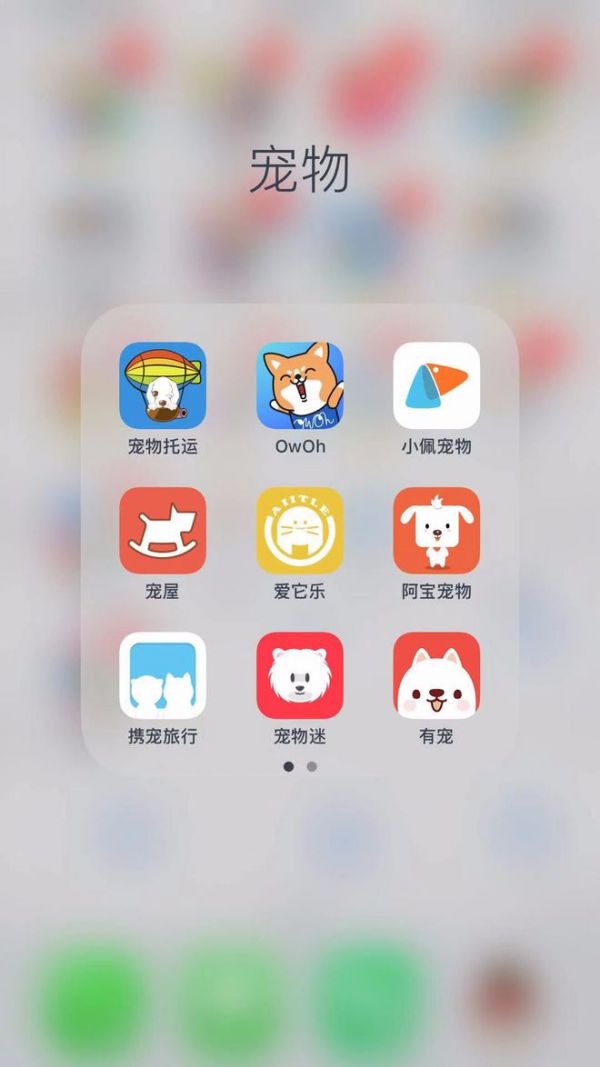The image size is (600, 1067).
Task: Launch the OwOh app
Action: [300, 386]
